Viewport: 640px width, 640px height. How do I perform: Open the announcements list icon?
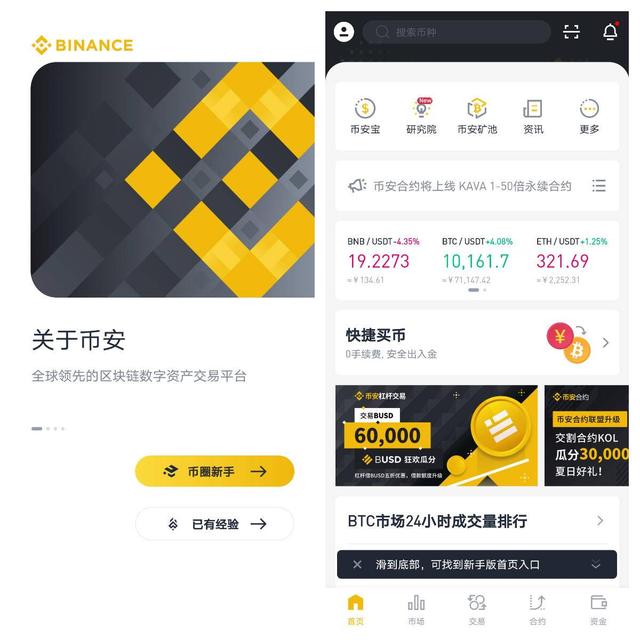599,186
